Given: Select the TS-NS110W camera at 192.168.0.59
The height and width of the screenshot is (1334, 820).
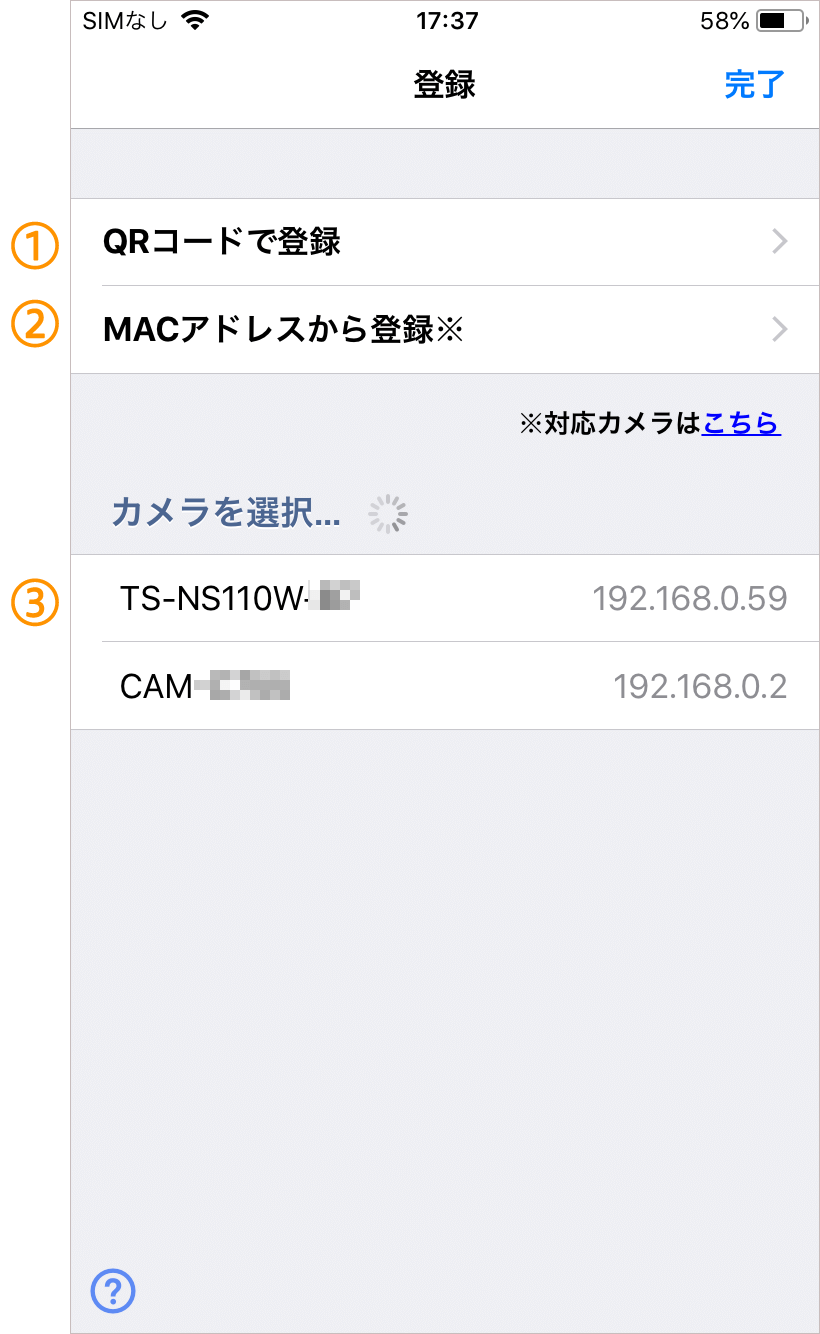Looking at the screenshot, I should (445, 598).
